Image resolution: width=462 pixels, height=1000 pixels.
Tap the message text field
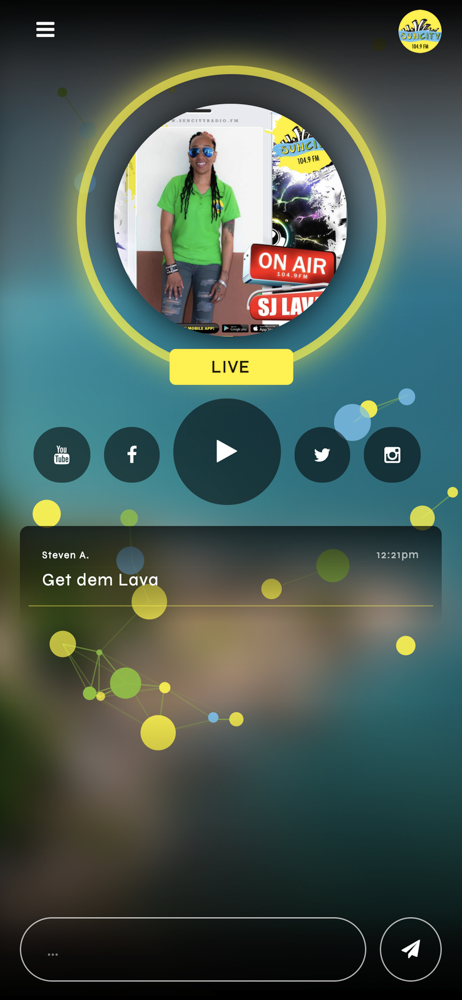(193, 949)
